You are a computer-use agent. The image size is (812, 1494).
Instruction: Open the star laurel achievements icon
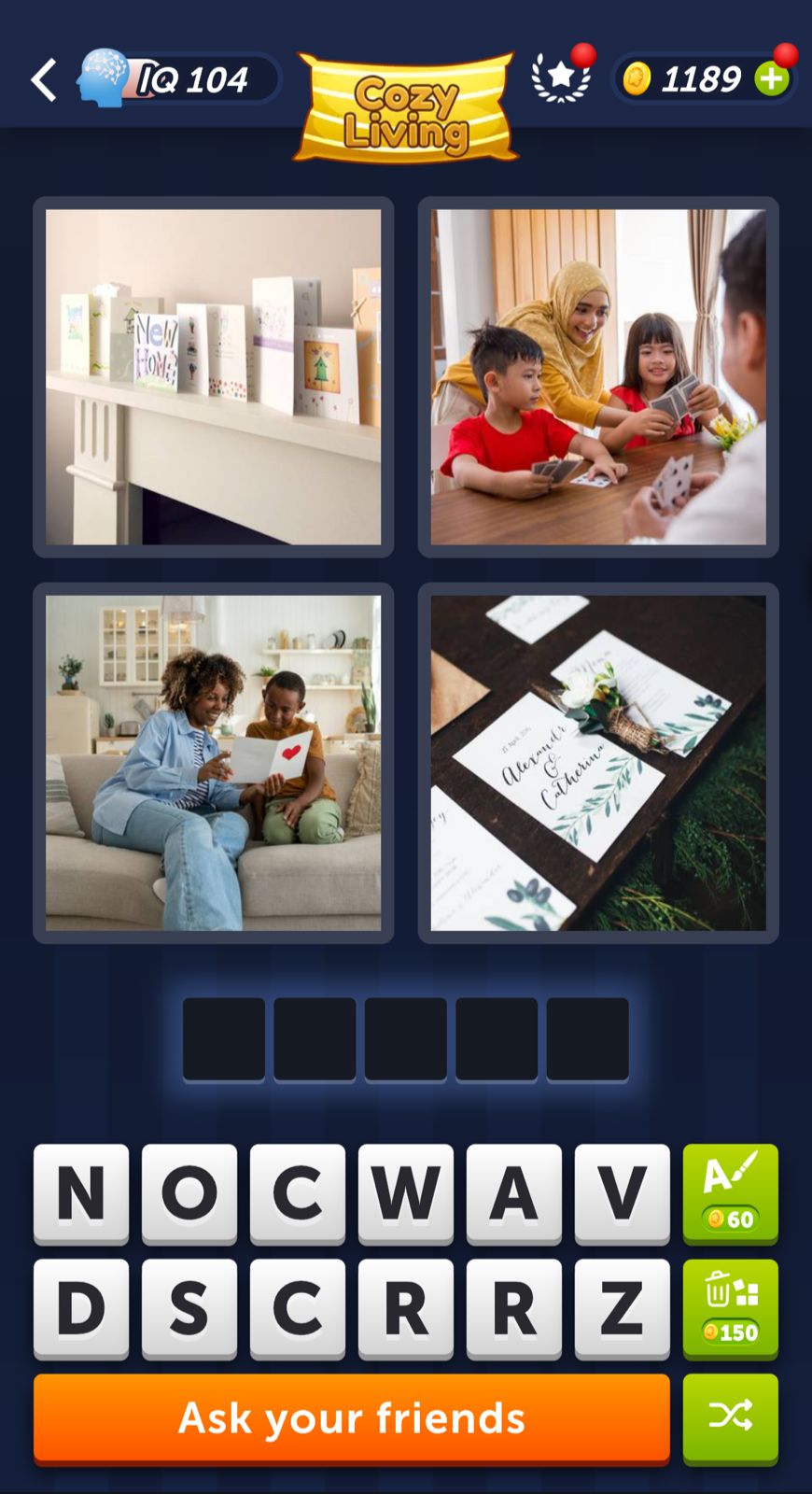[x=560, y=78]
